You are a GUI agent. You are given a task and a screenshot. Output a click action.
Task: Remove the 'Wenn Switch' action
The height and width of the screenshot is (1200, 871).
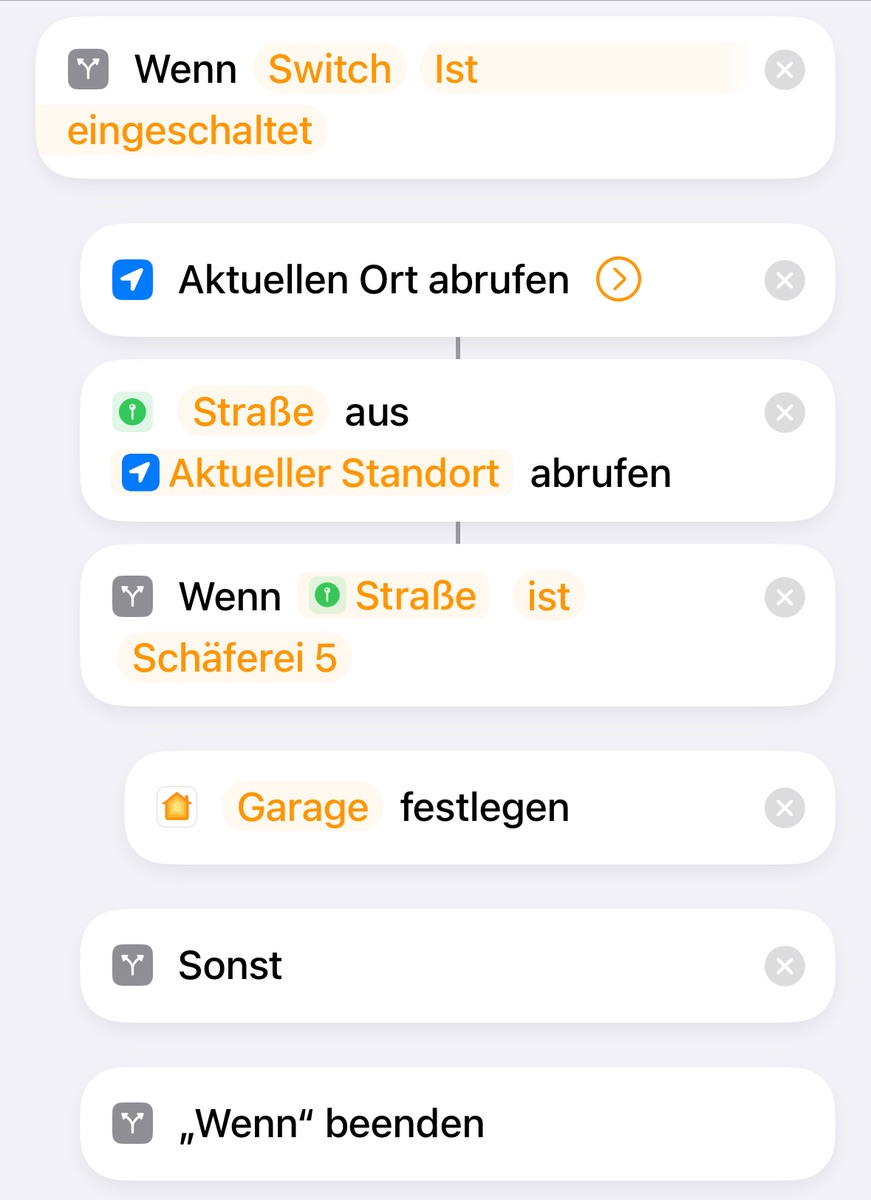pyautogui.click(x=784, y=70)
